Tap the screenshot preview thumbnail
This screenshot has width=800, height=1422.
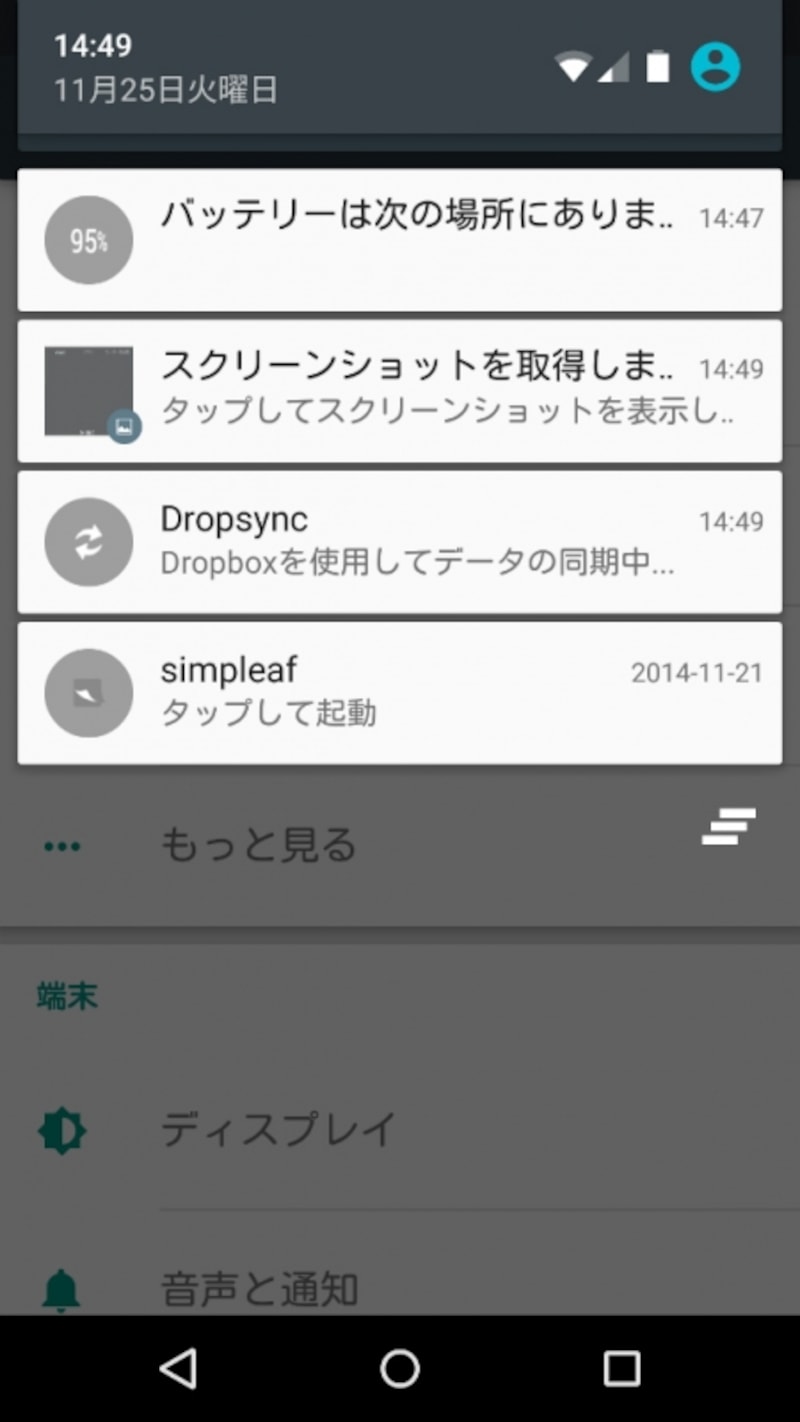click(x=88, y=390)
